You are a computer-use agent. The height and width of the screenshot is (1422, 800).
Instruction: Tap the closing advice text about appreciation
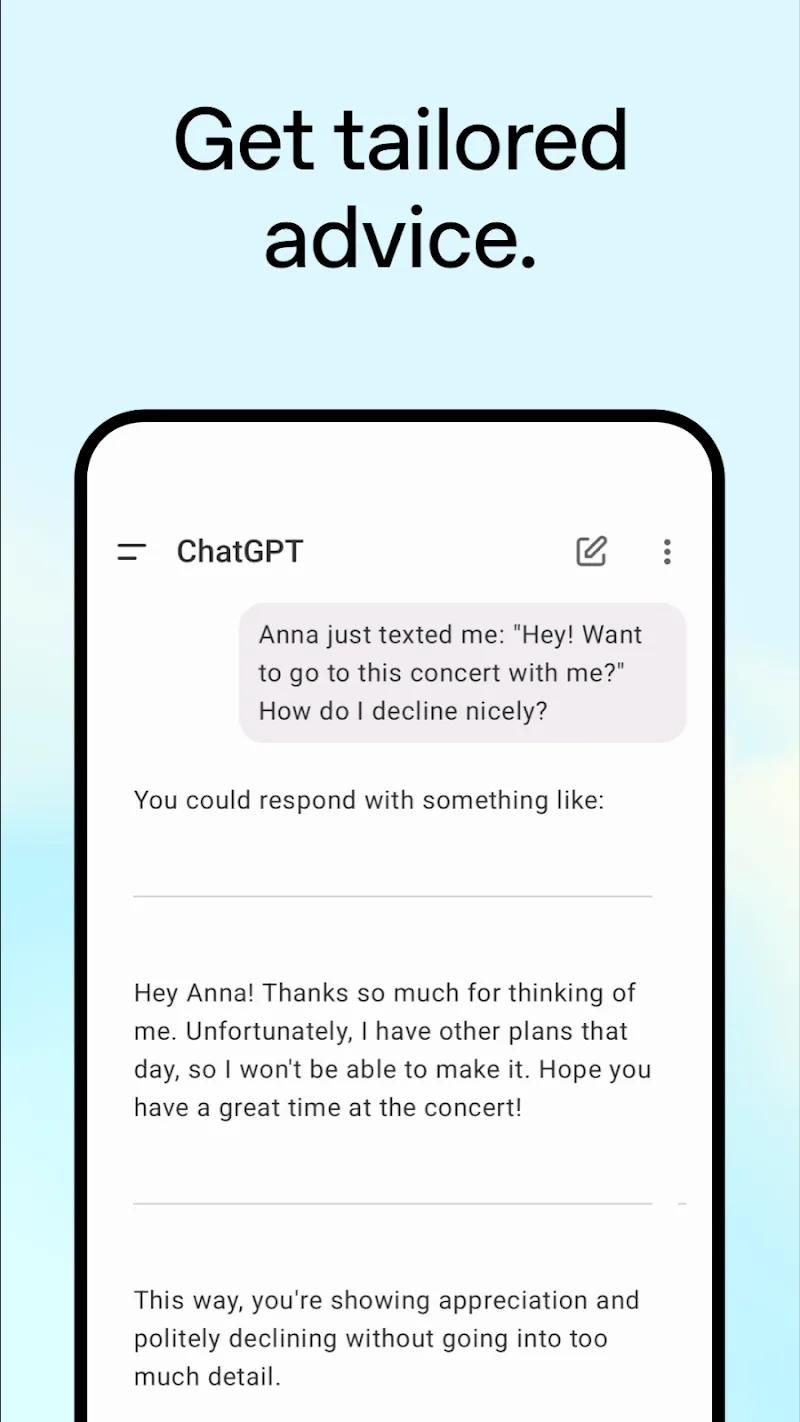pos(386,1338)
